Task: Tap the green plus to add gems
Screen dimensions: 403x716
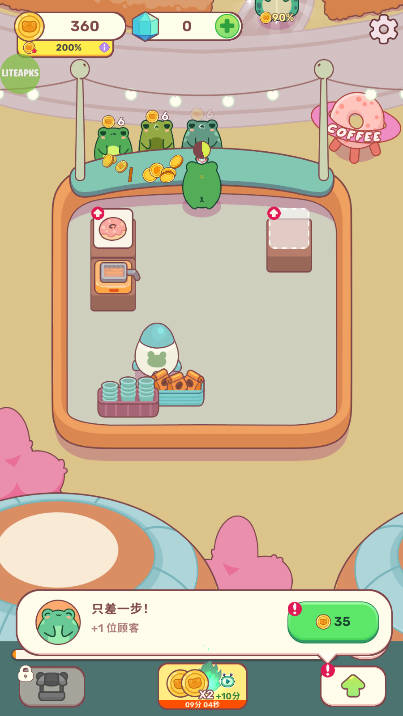Action: [227, 26]
